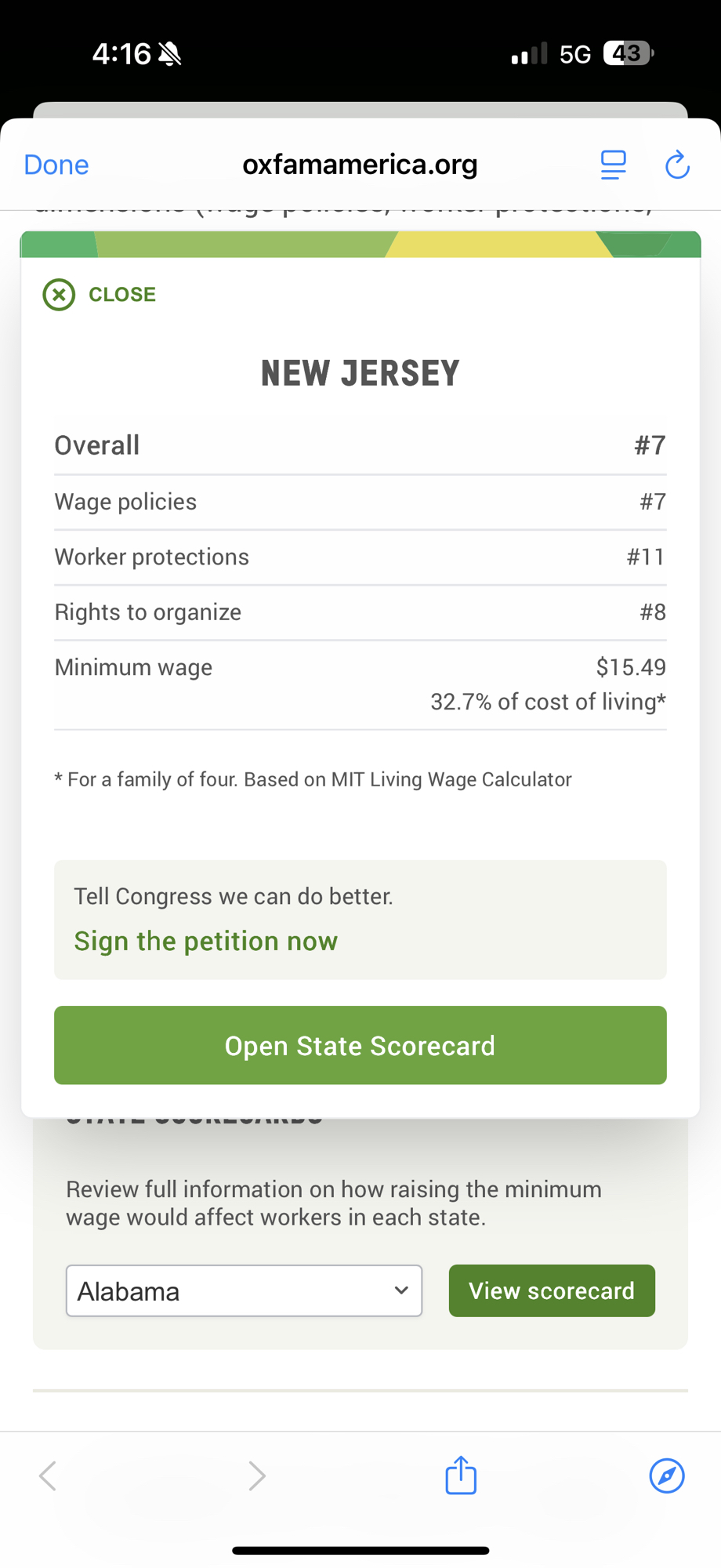Viewport: 721px width, 1568px height.
Task: Go forward to the next page
Action: pyautogui.click(x=256, y=1475)
